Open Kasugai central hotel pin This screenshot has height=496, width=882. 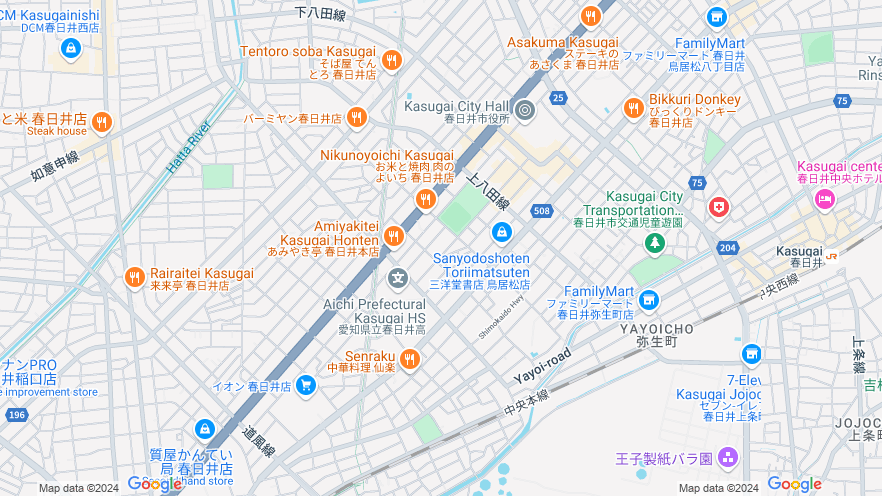824,199
